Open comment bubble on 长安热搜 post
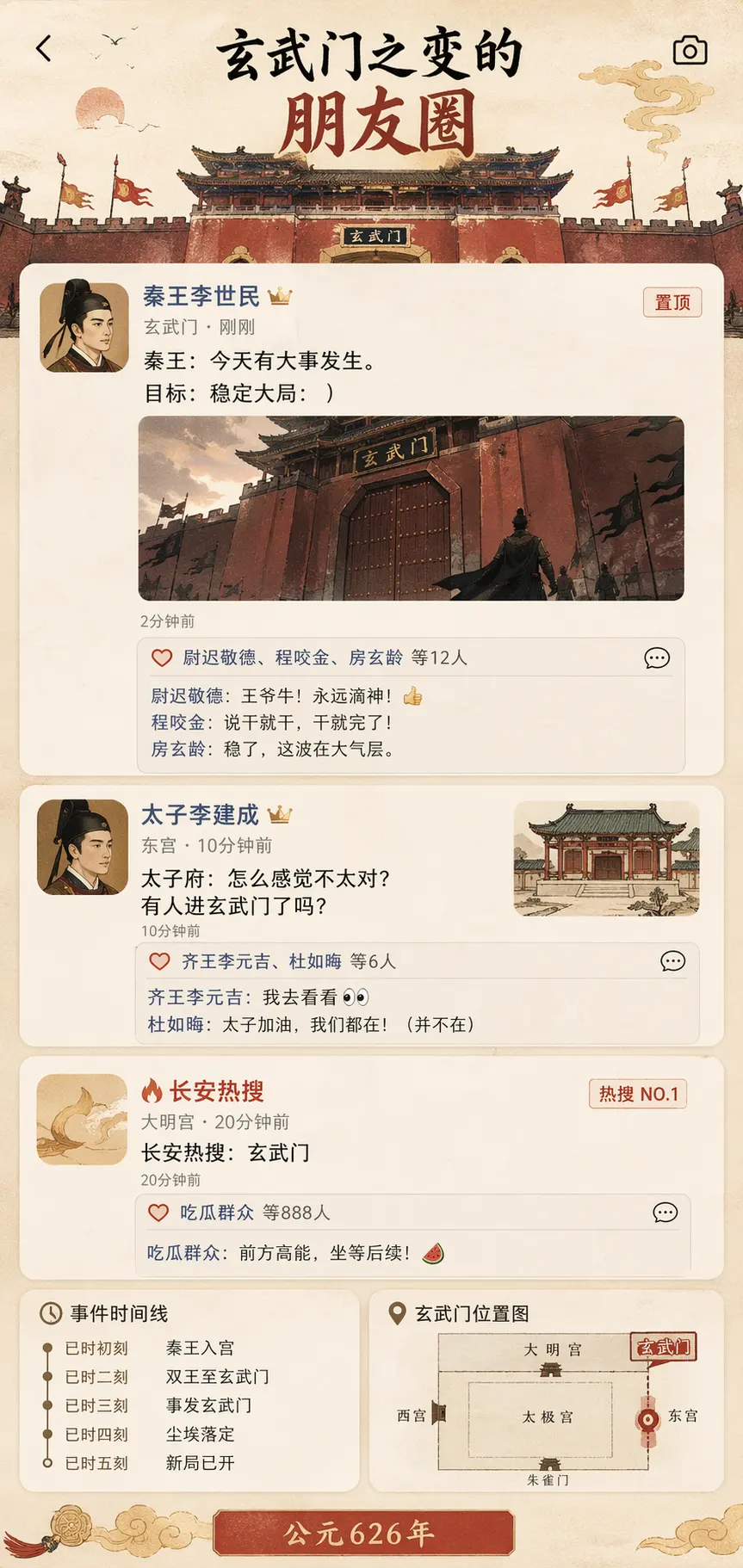Viewport: 743px width, 1568px height. coord(664,1213)
